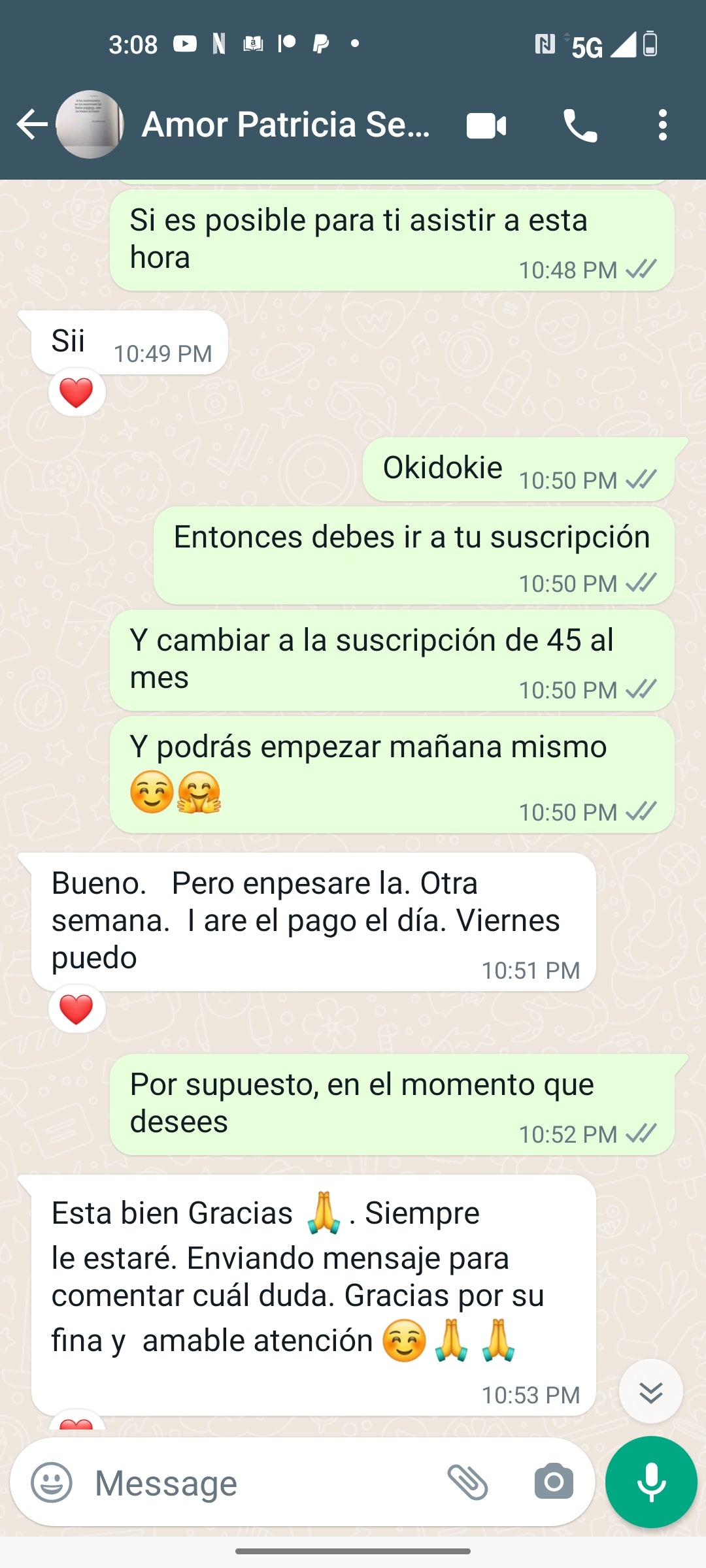706x1568 pixels.
Task: Start a video call with Amor Patricia
Action: point(486,126)
